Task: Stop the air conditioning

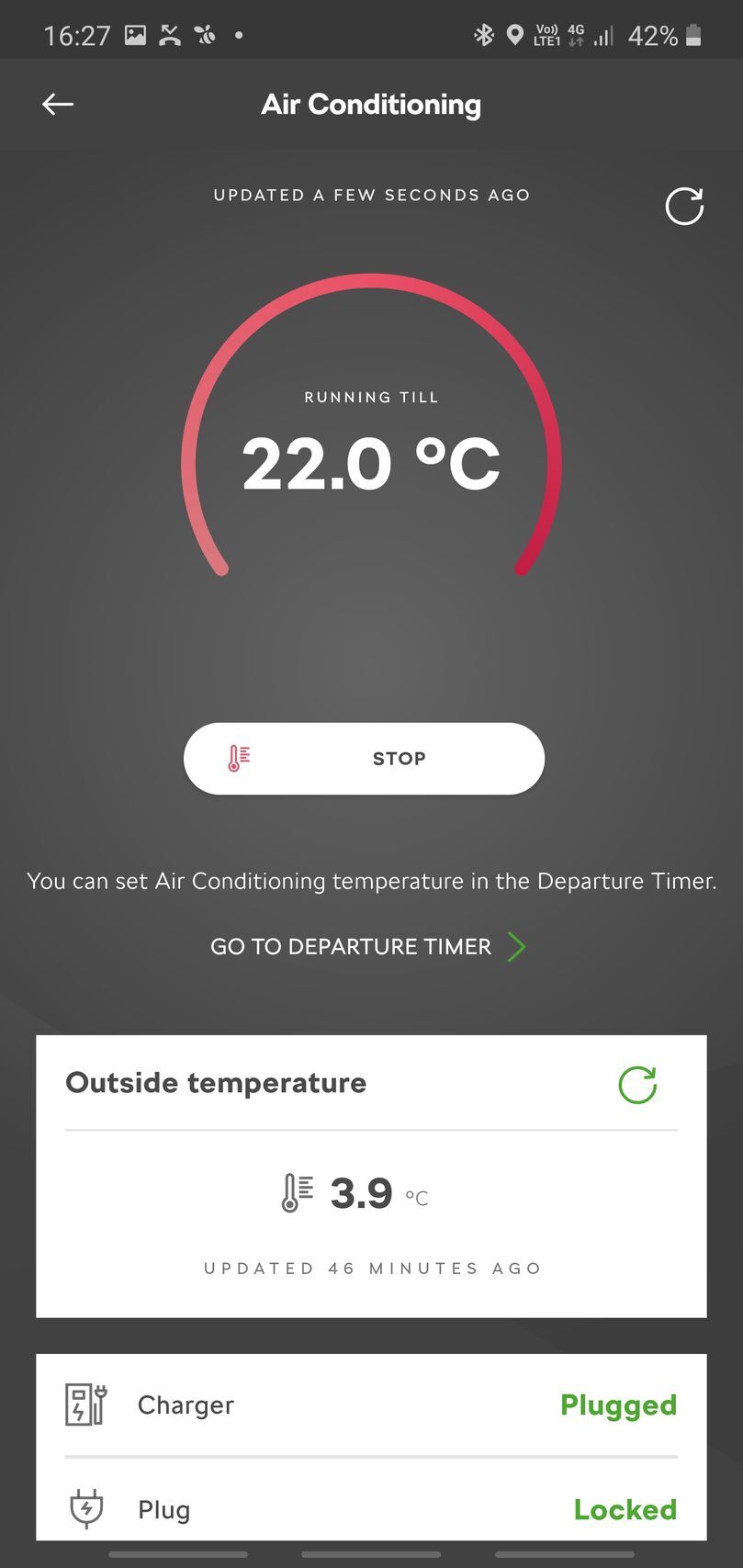Action: tap(364, 759)
